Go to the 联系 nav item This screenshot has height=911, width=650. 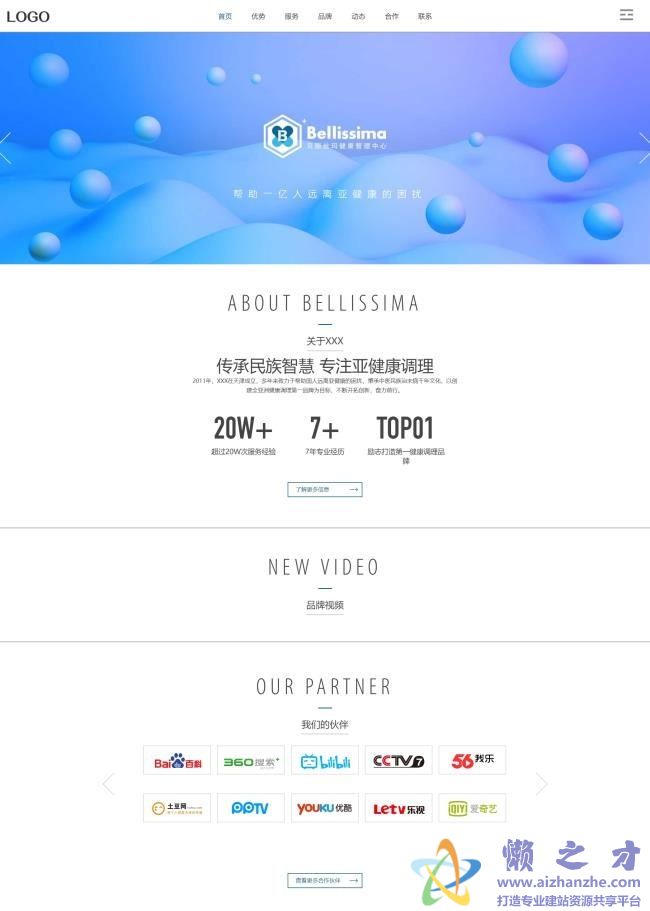click(x=425, y=16)
